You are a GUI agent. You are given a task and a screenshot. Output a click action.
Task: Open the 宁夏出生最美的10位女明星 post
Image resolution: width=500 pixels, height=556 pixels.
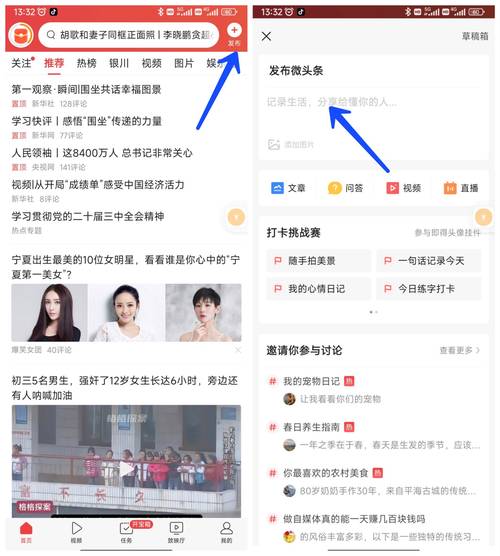coord(126,267)
